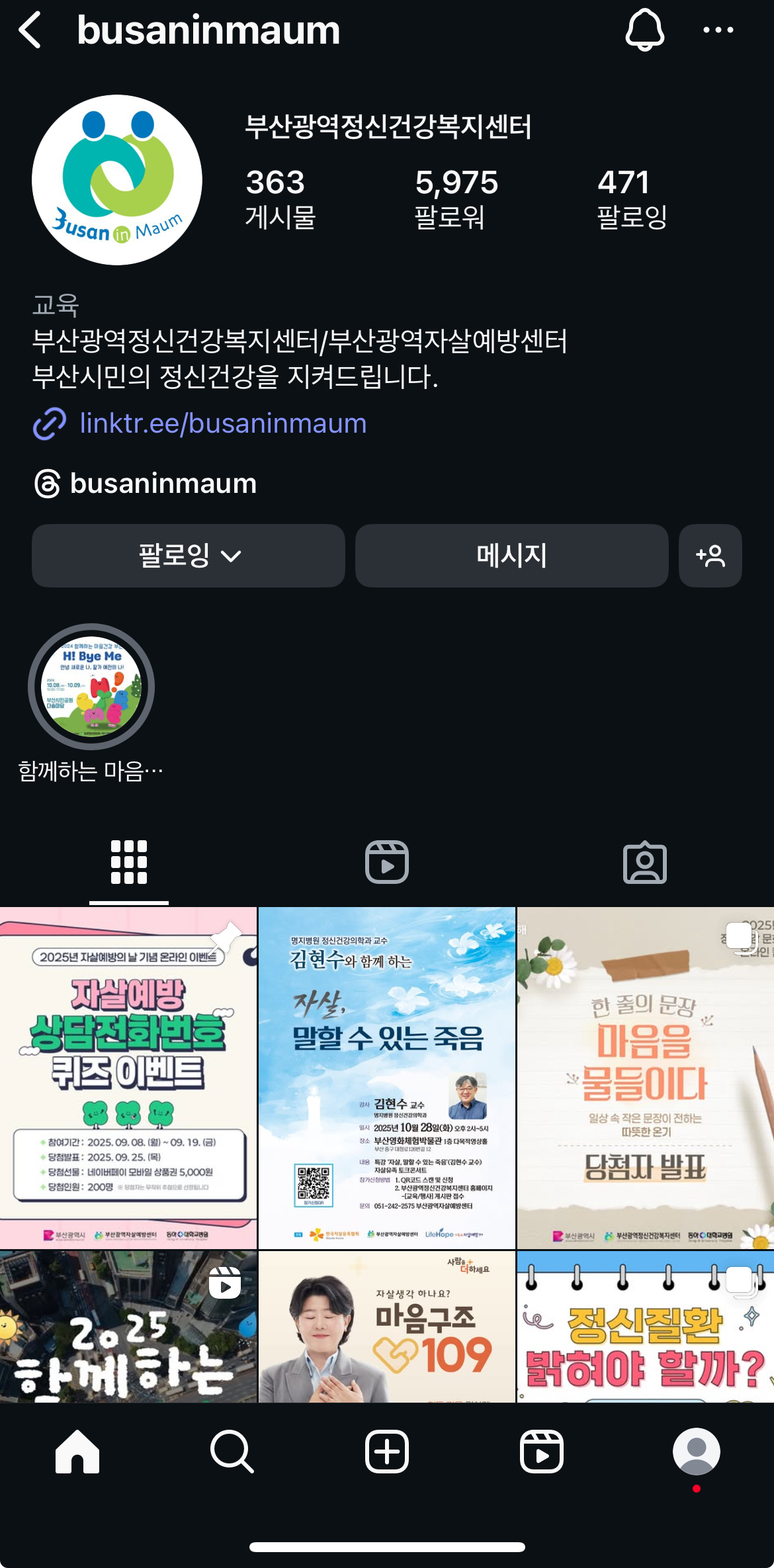The image size is (774, 1568).
Task: Go back from busaninmaum profile
Action: point(30,30)
